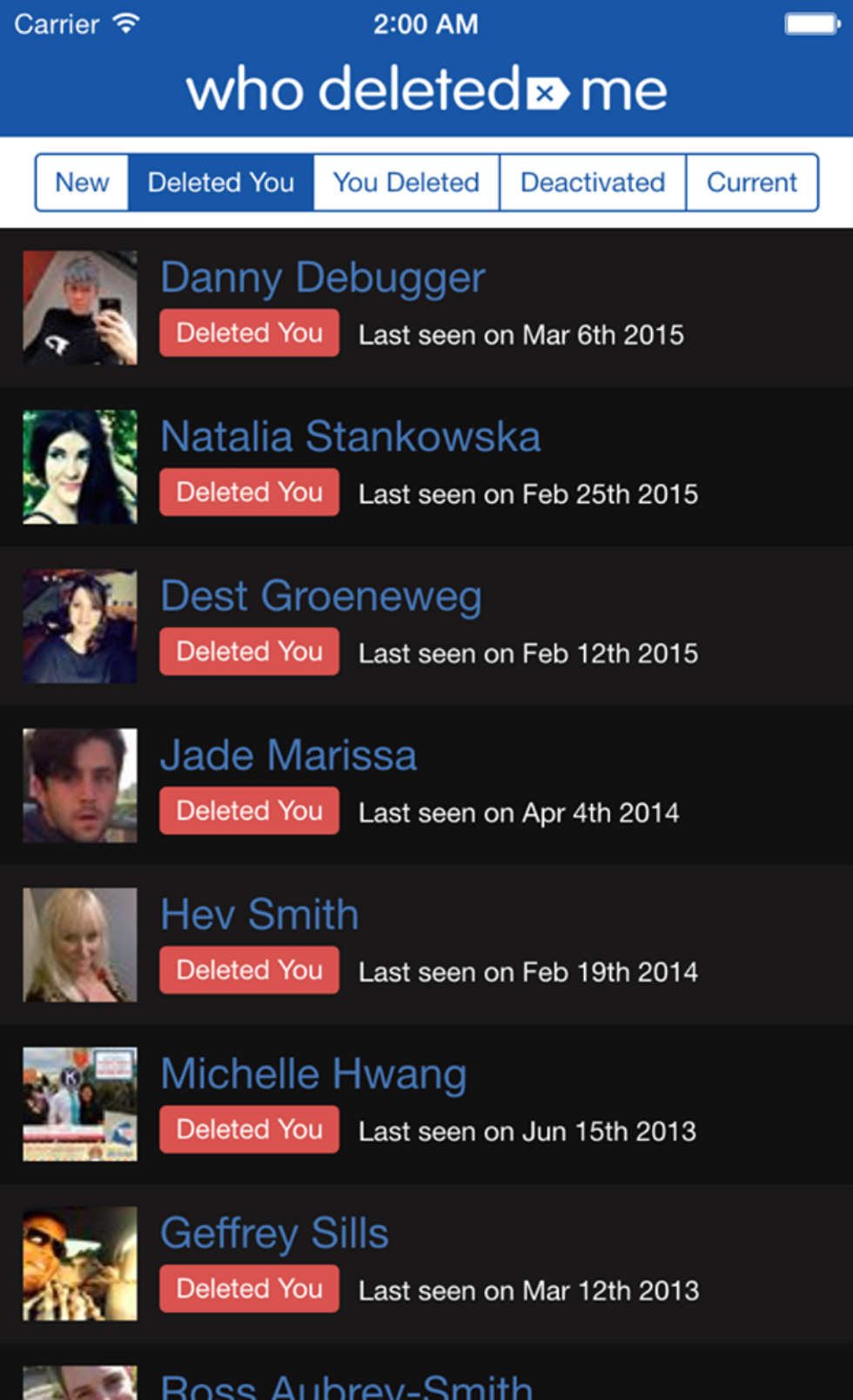Viewport: 853px width, 1400px height.
Task: Select the Deleted You tab
Action: coord(220,183)
